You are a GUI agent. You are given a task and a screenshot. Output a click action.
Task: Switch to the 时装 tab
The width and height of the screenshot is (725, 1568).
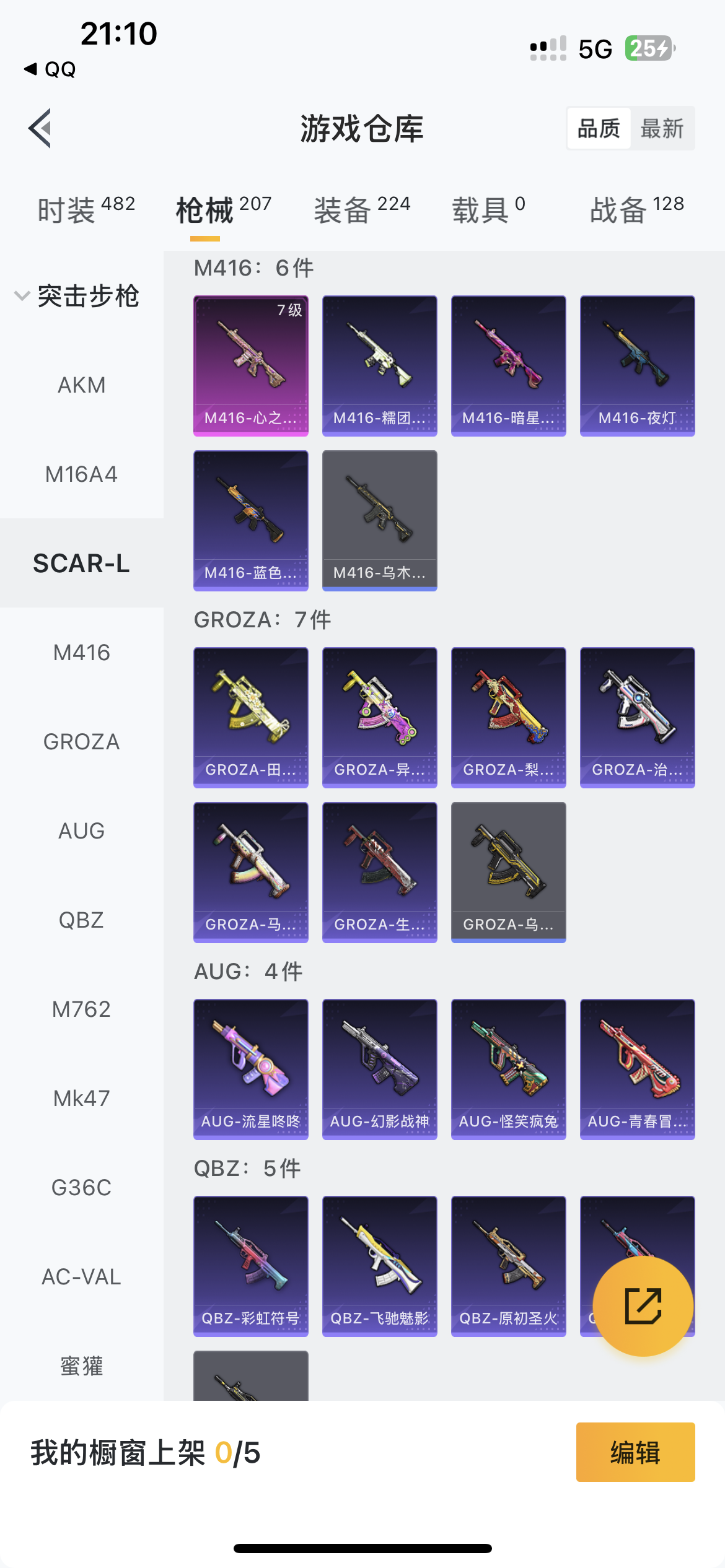pos(86,209)
